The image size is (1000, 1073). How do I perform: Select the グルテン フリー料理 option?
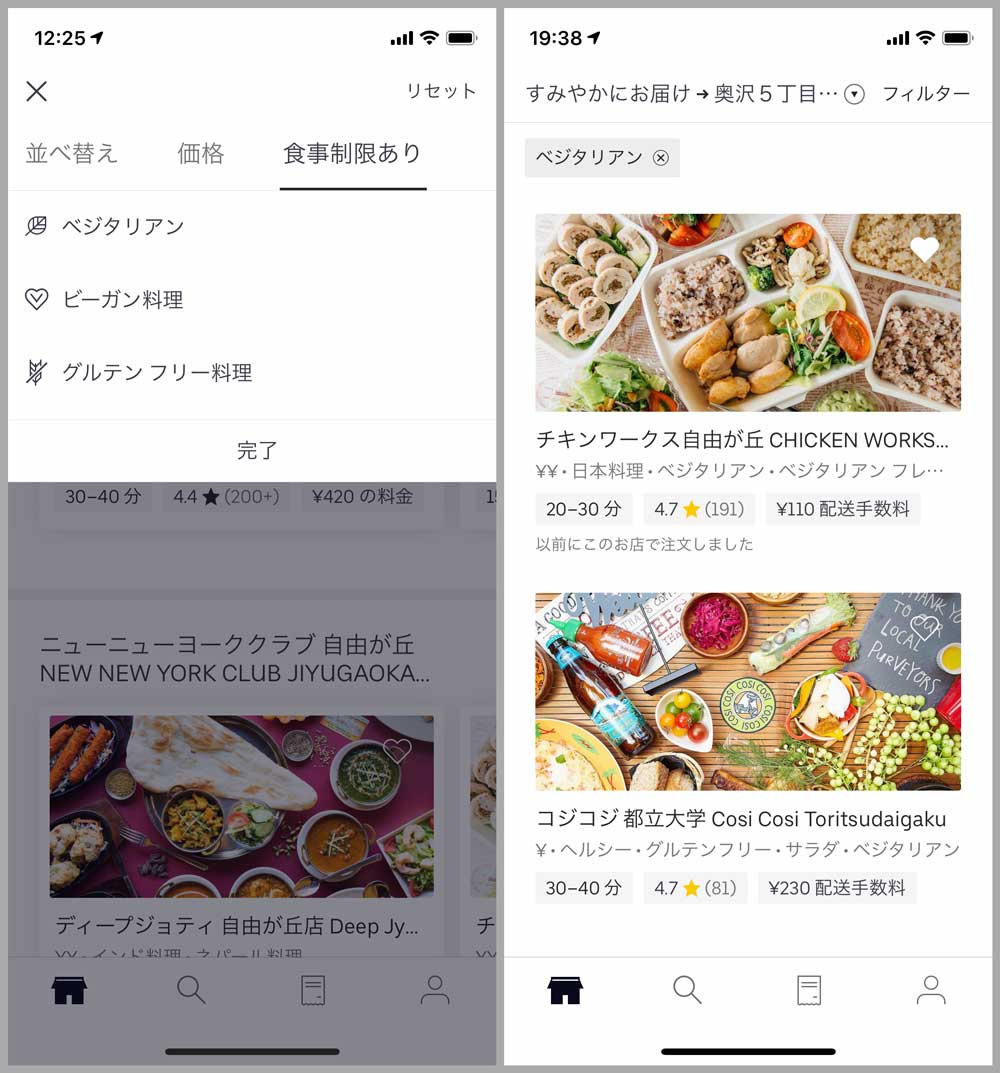pyautogui.click(x=156, y=373)
